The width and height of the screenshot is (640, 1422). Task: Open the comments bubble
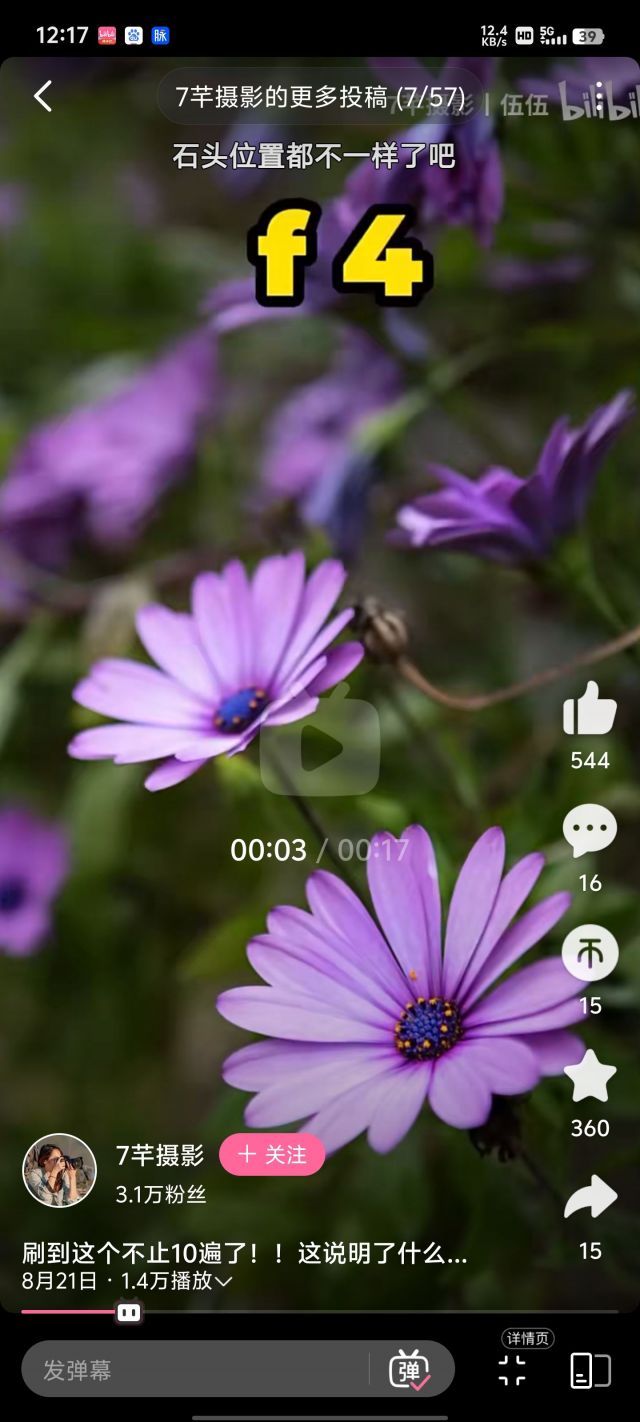[590, 832]
